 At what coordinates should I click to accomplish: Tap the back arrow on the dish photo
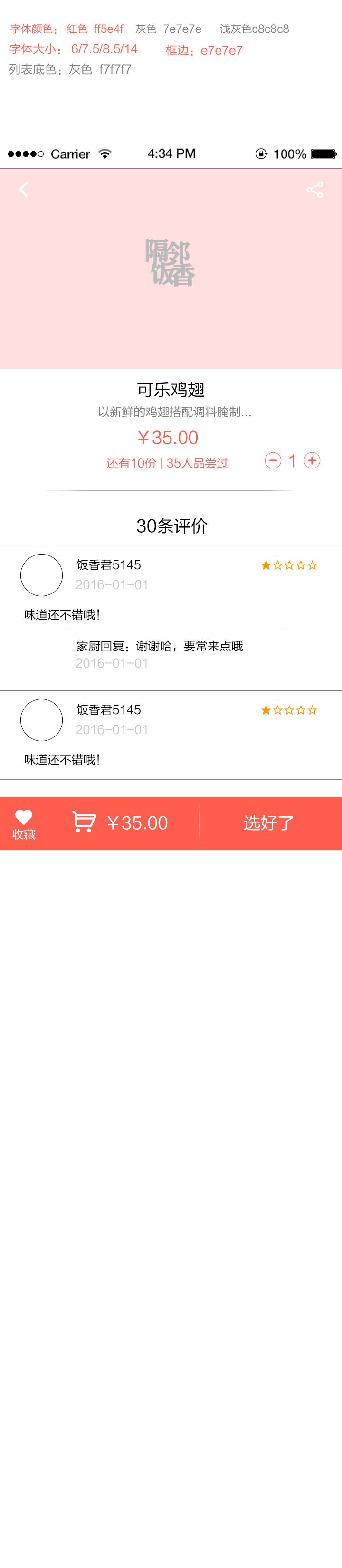tap(23, 190)
